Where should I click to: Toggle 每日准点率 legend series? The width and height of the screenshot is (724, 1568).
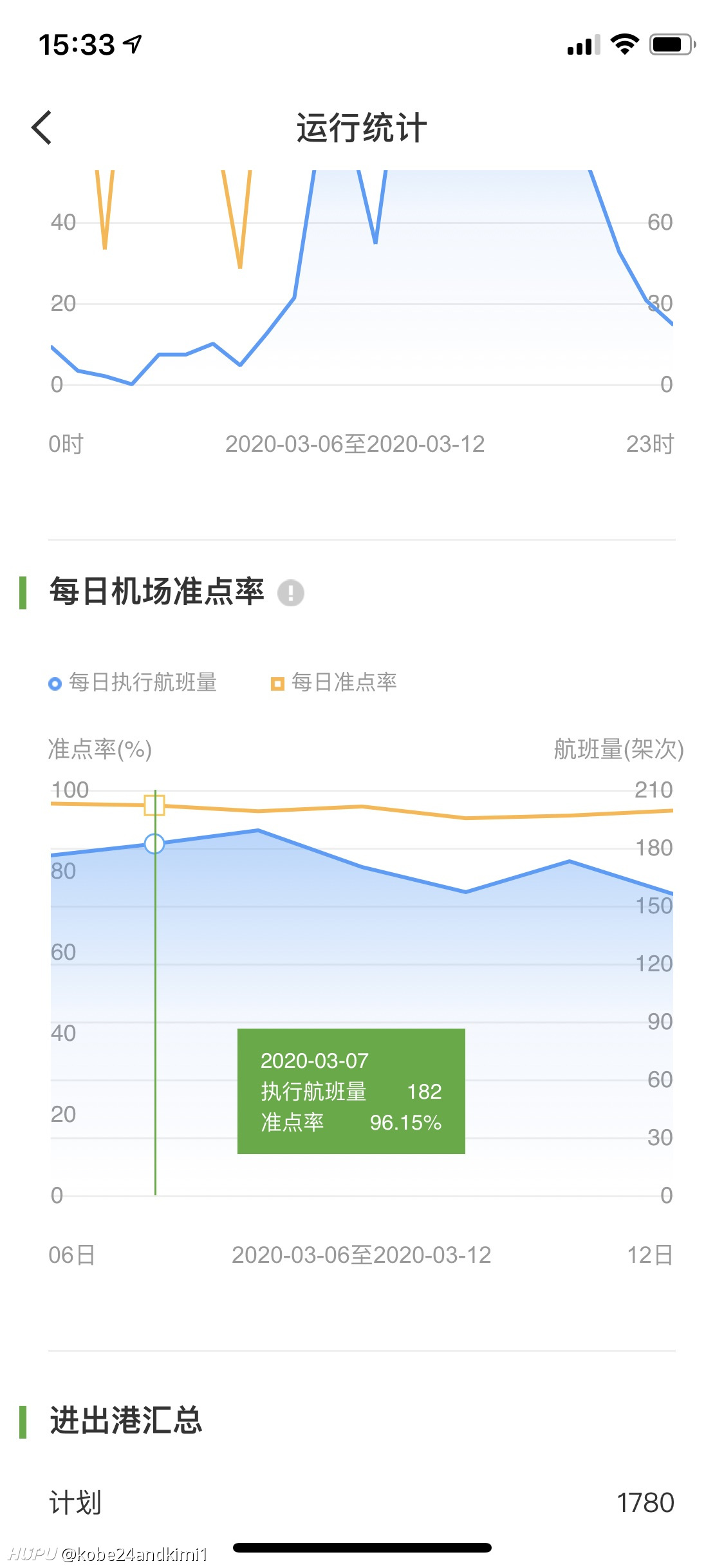coord(334,682)
